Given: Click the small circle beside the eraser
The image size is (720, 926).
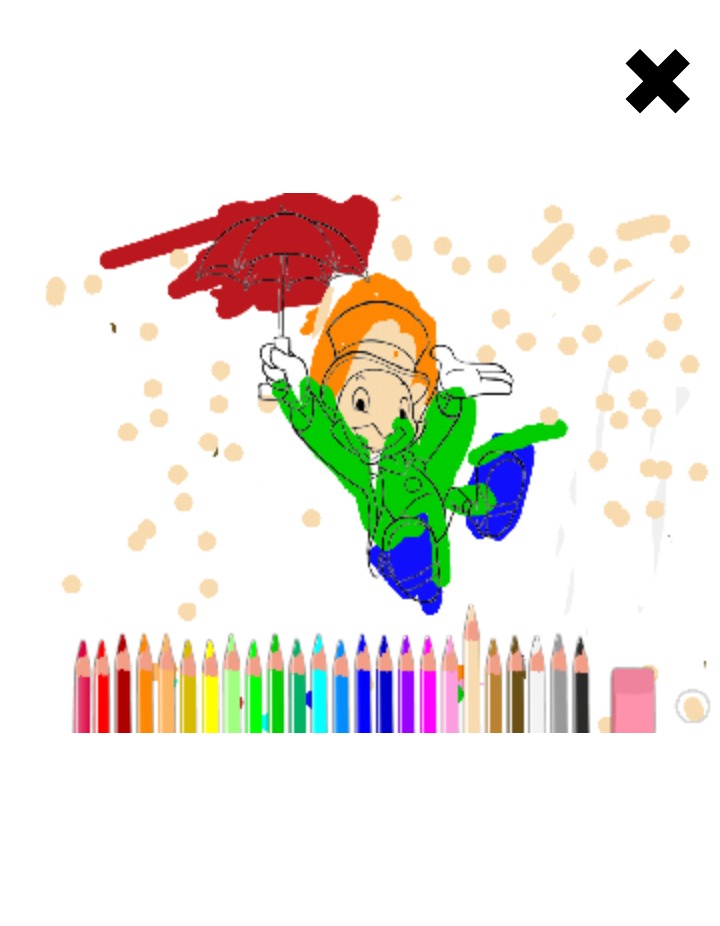Looking at the screenshot, I should coord(691,705).
